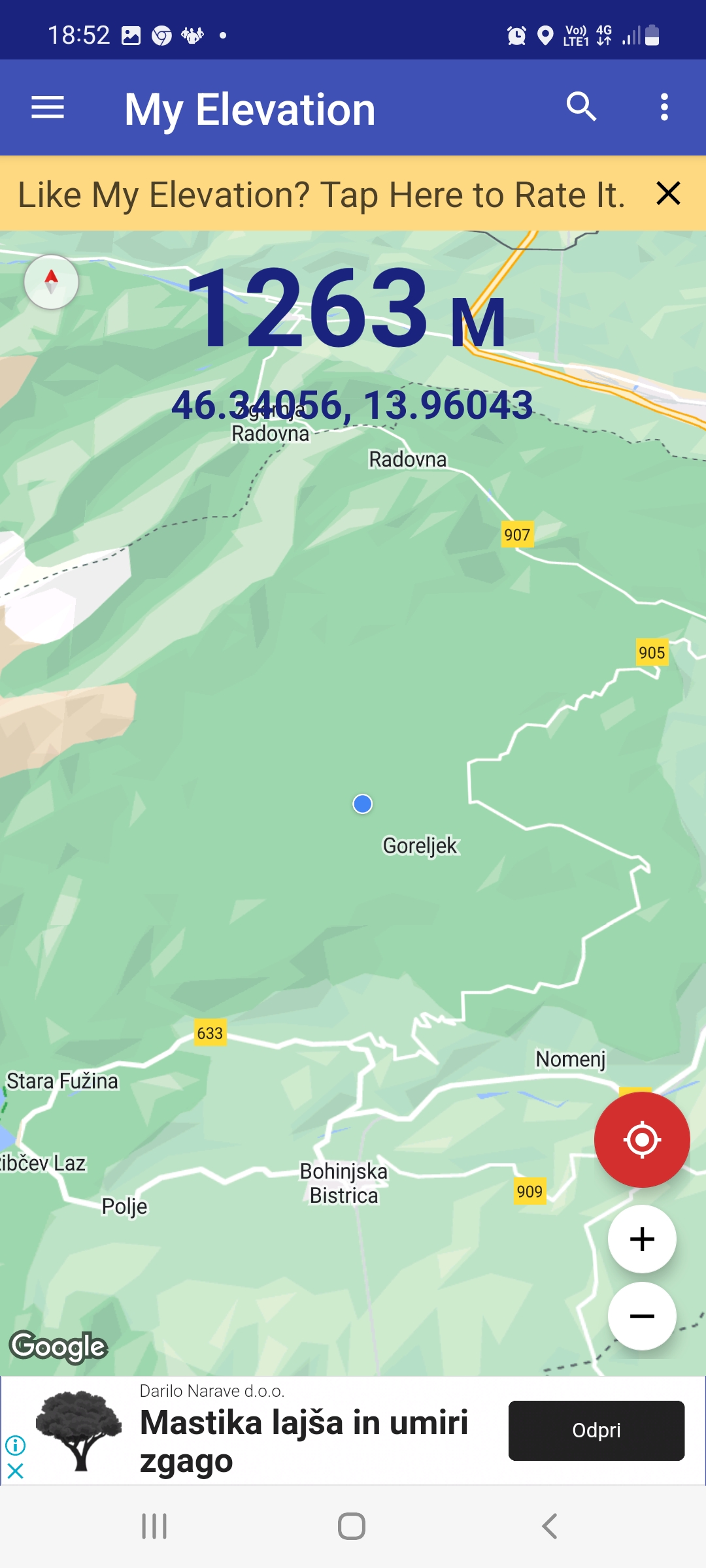Go back using the system back button
The image size is (706, 1568).
549,1526
